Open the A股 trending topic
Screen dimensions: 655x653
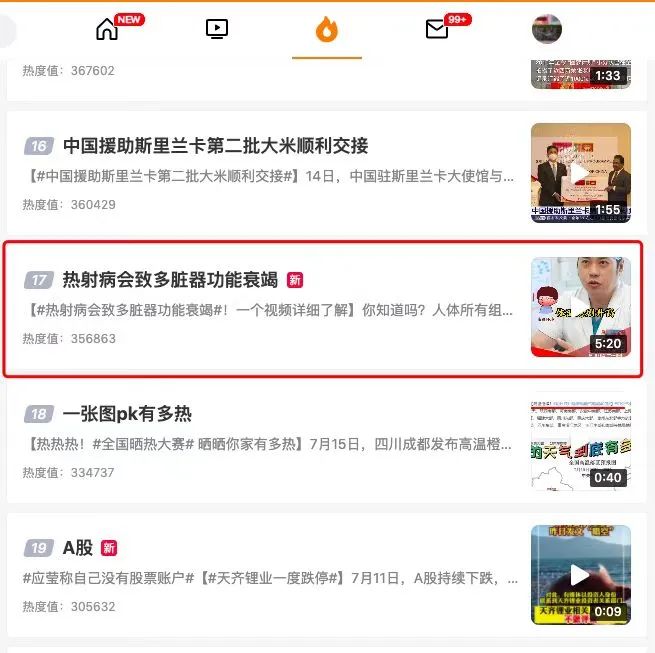77,548
